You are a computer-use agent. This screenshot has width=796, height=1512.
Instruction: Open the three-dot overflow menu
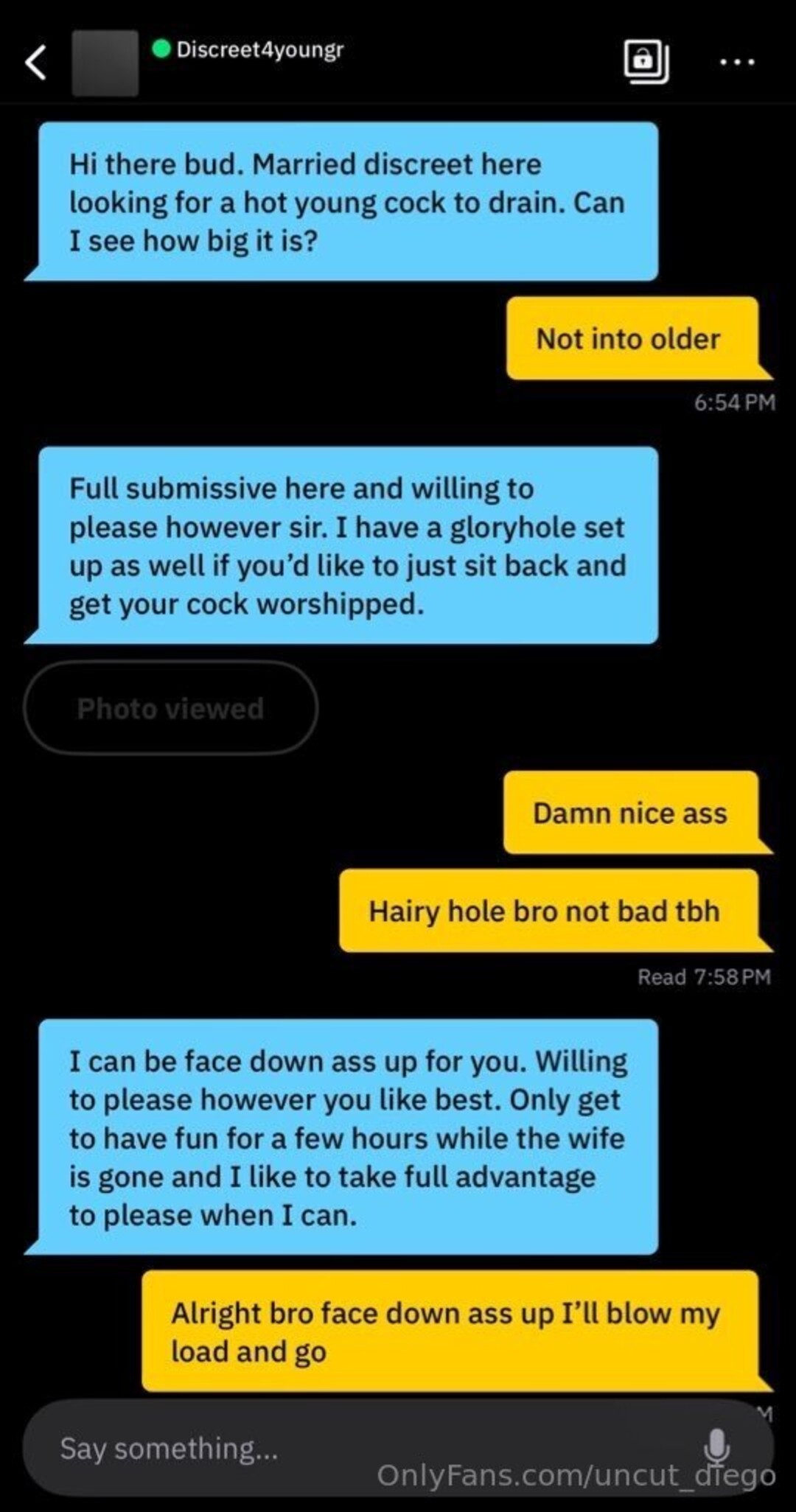click(x=737, y=63)
